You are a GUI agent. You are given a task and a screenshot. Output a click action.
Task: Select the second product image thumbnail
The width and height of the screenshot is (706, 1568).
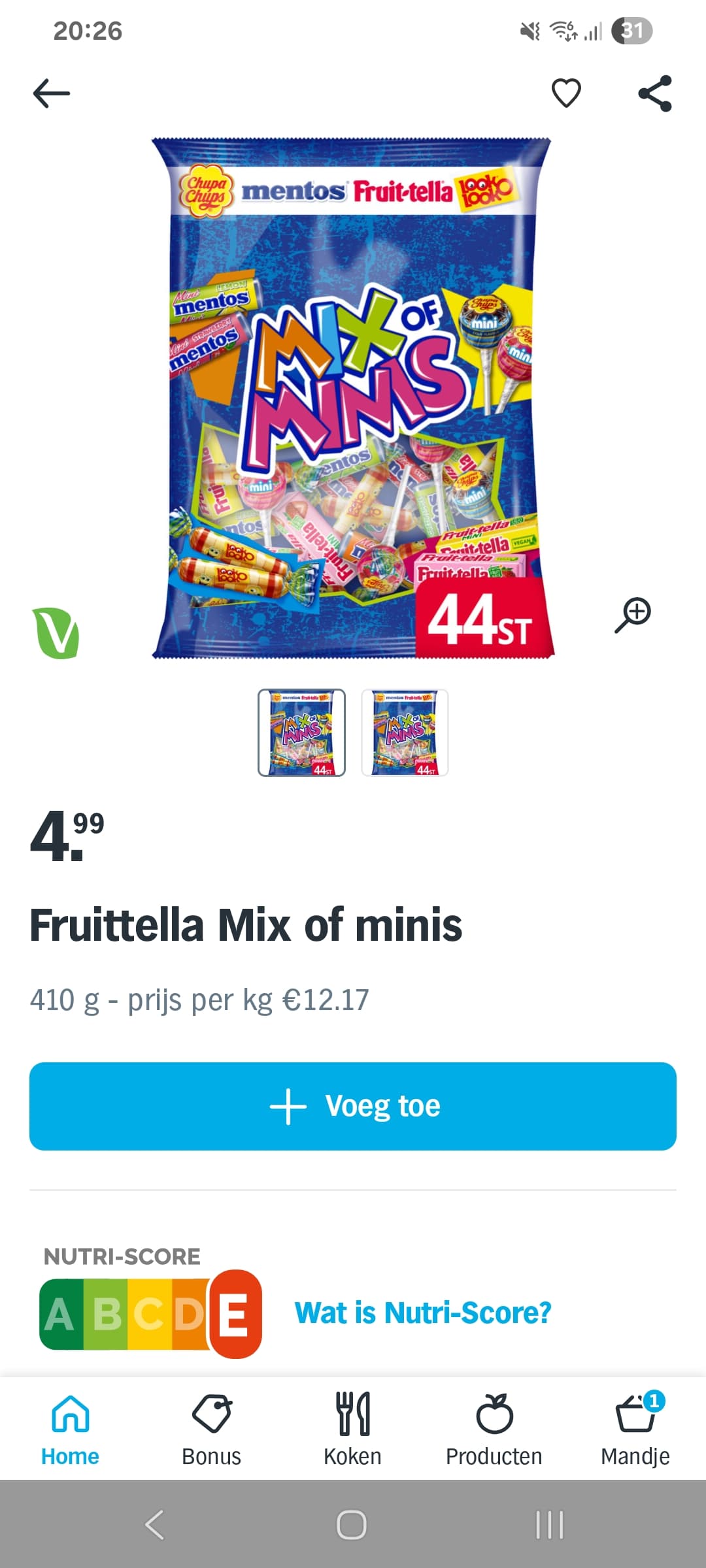[405, 732]
